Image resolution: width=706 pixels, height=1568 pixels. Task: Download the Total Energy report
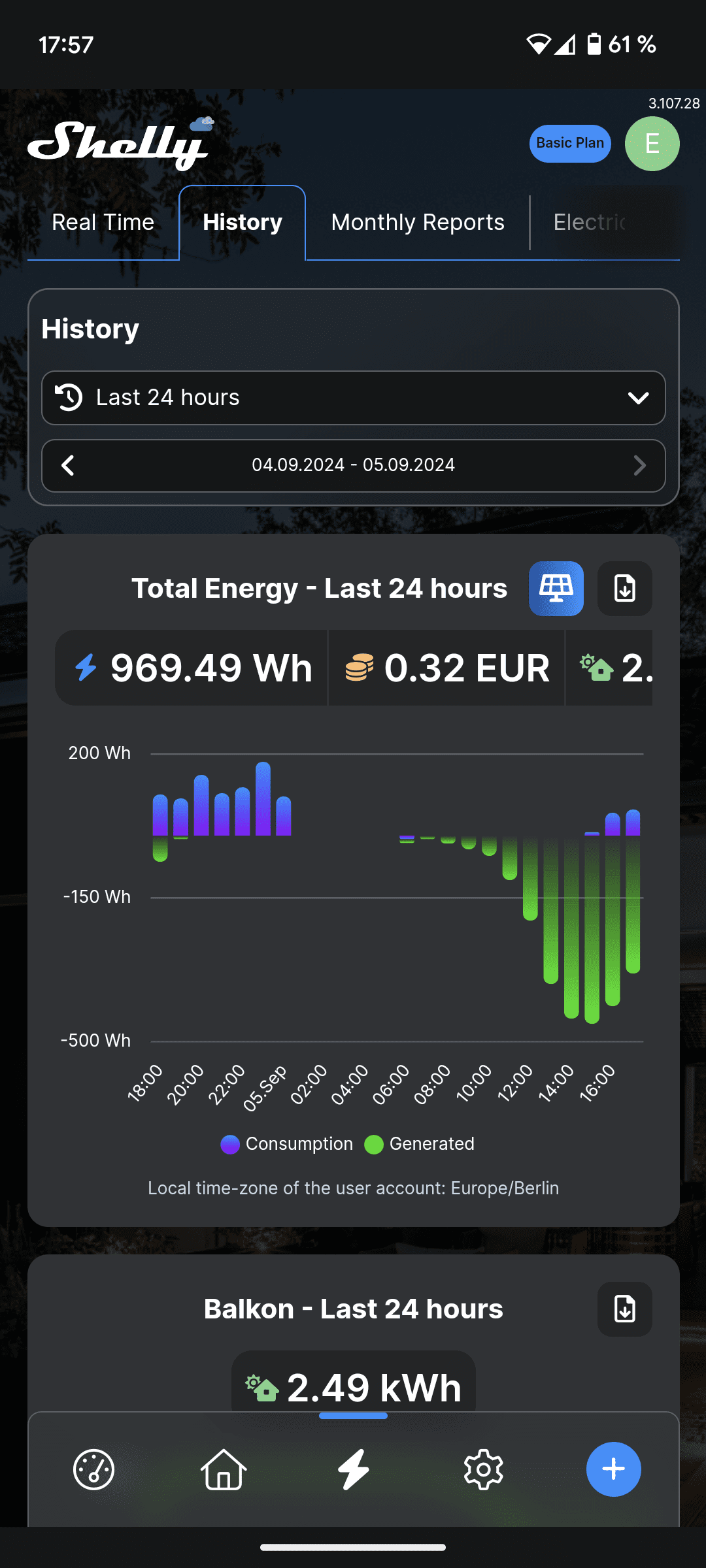pos(625,589)
